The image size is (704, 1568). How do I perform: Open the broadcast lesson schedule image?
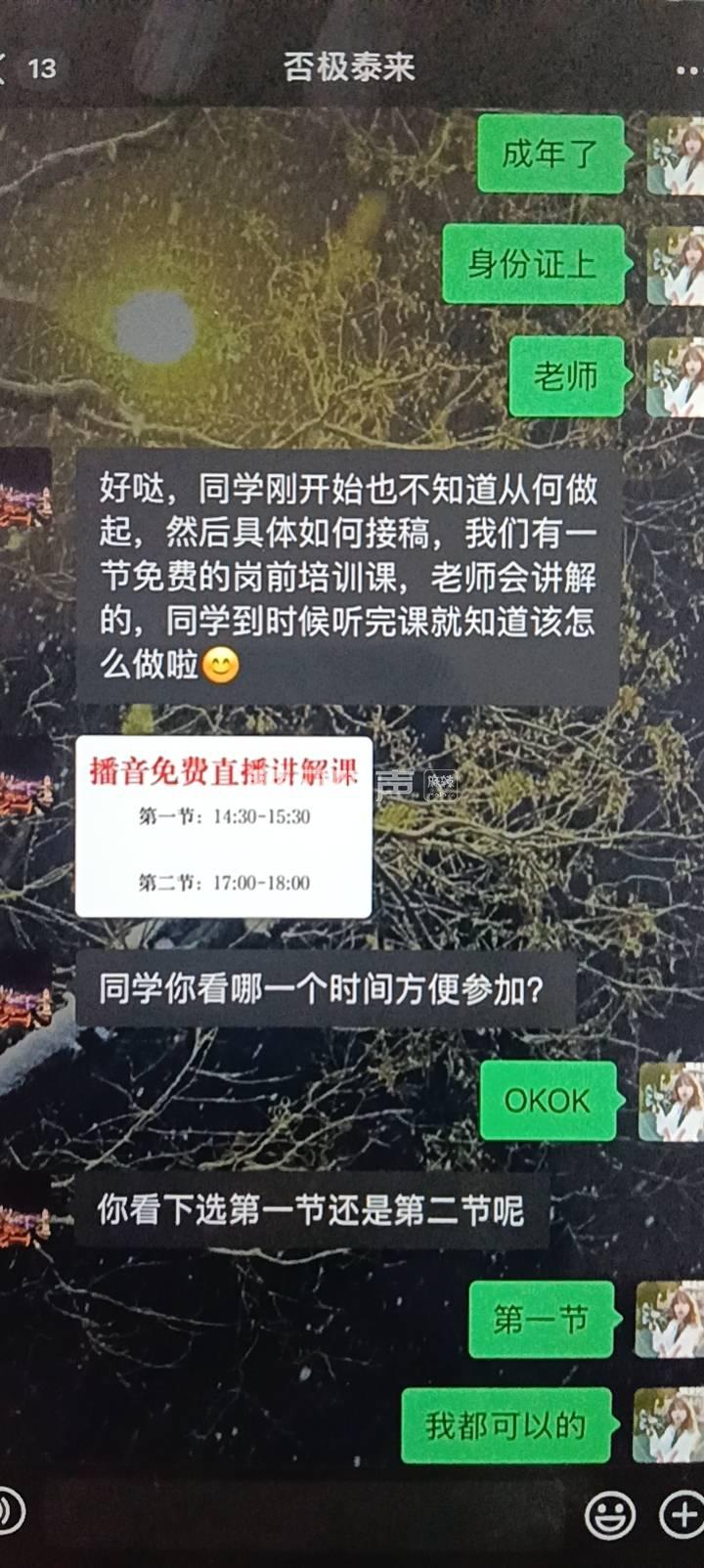coord(223,826)
